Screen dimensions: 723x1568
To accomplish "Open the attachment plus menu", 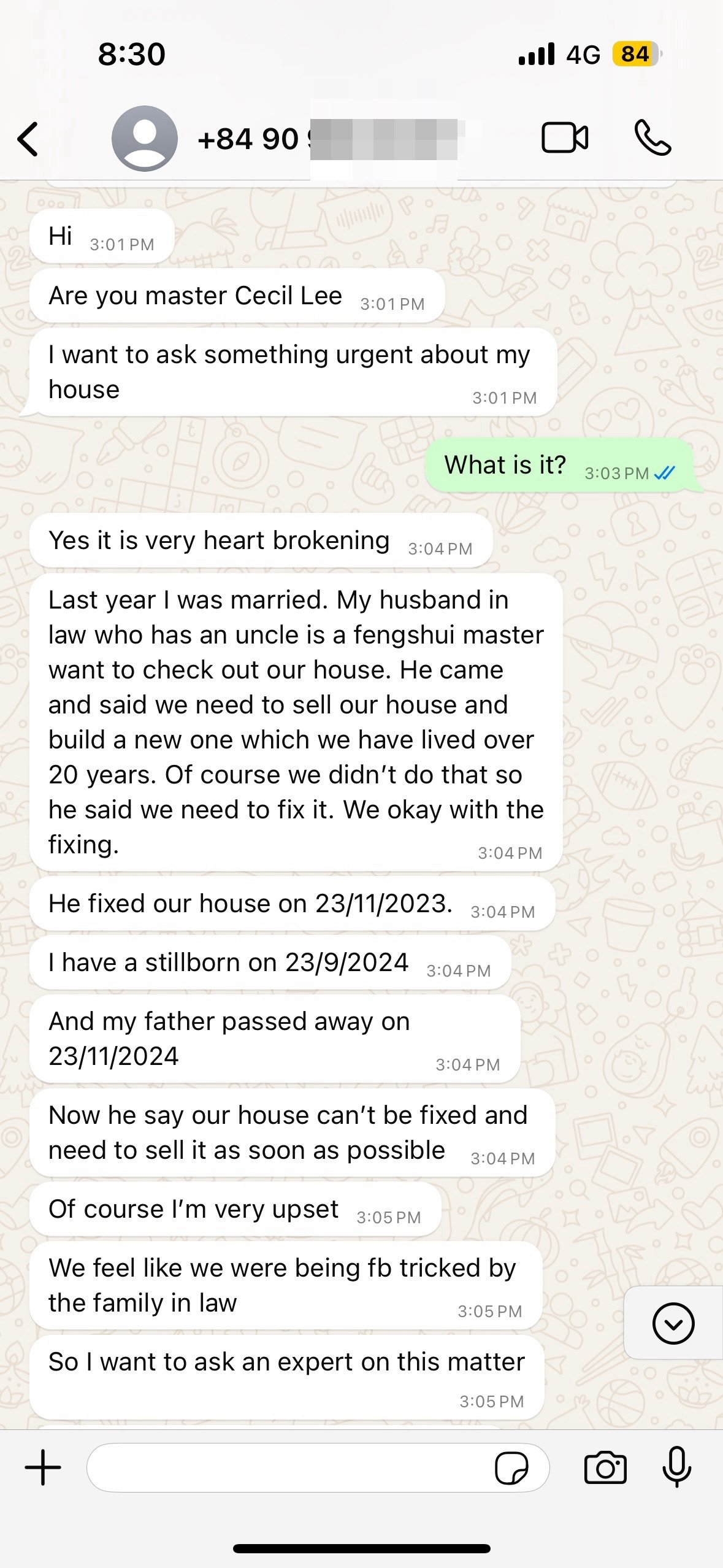I will (x=43, y=1467).
